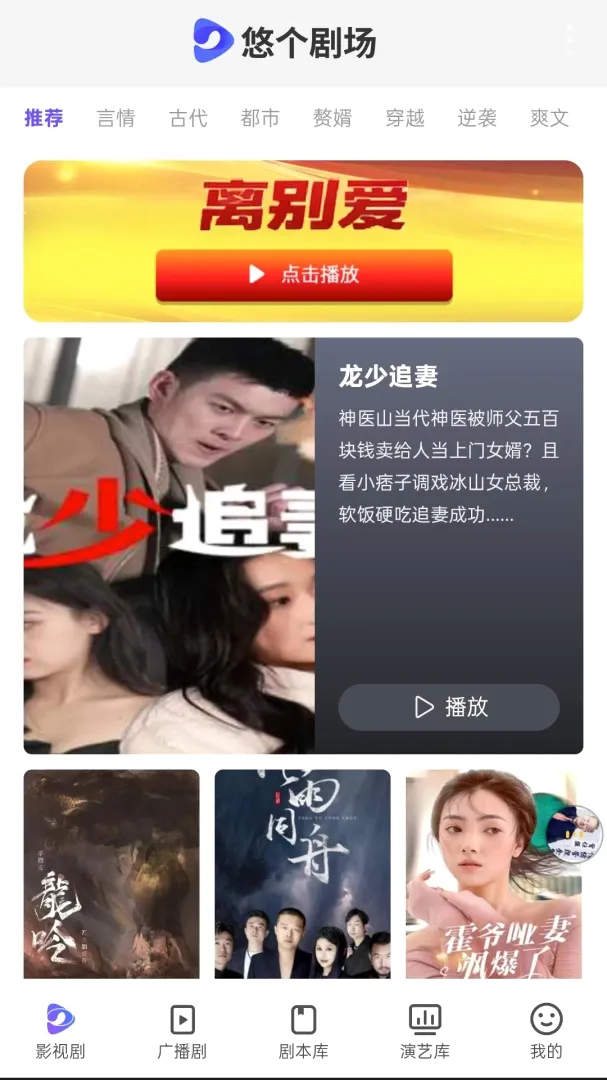The image size is (607, 1080).
Task: Select the 爽文 tab
Action: tap(549, 118)
